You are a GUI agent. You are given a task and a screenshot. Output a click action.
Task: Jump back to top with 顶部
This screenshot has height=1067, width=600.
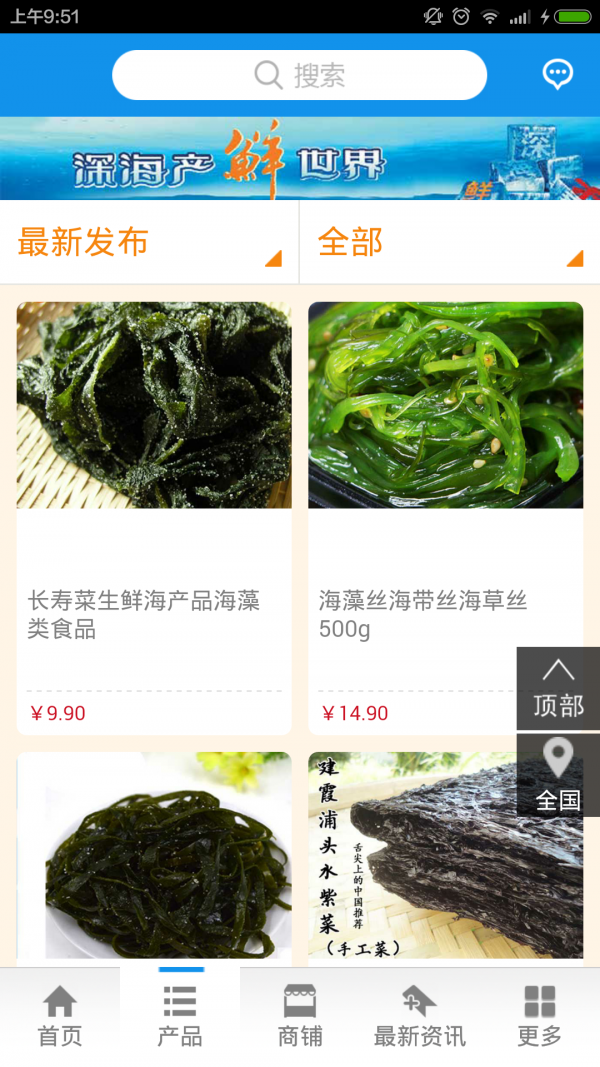click(x=558, y=688)
